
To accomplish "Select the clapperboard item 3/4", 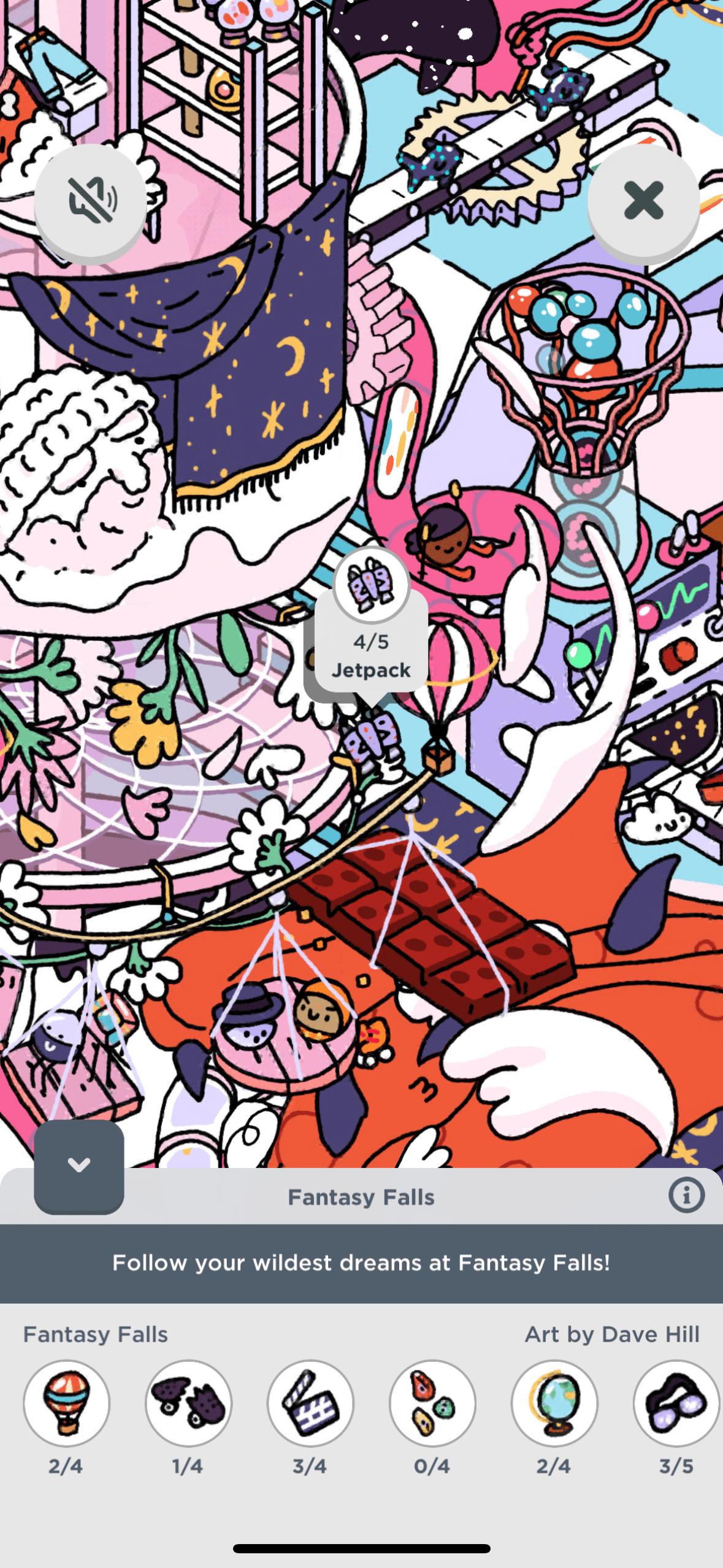I will click(x=310, y=1403).
